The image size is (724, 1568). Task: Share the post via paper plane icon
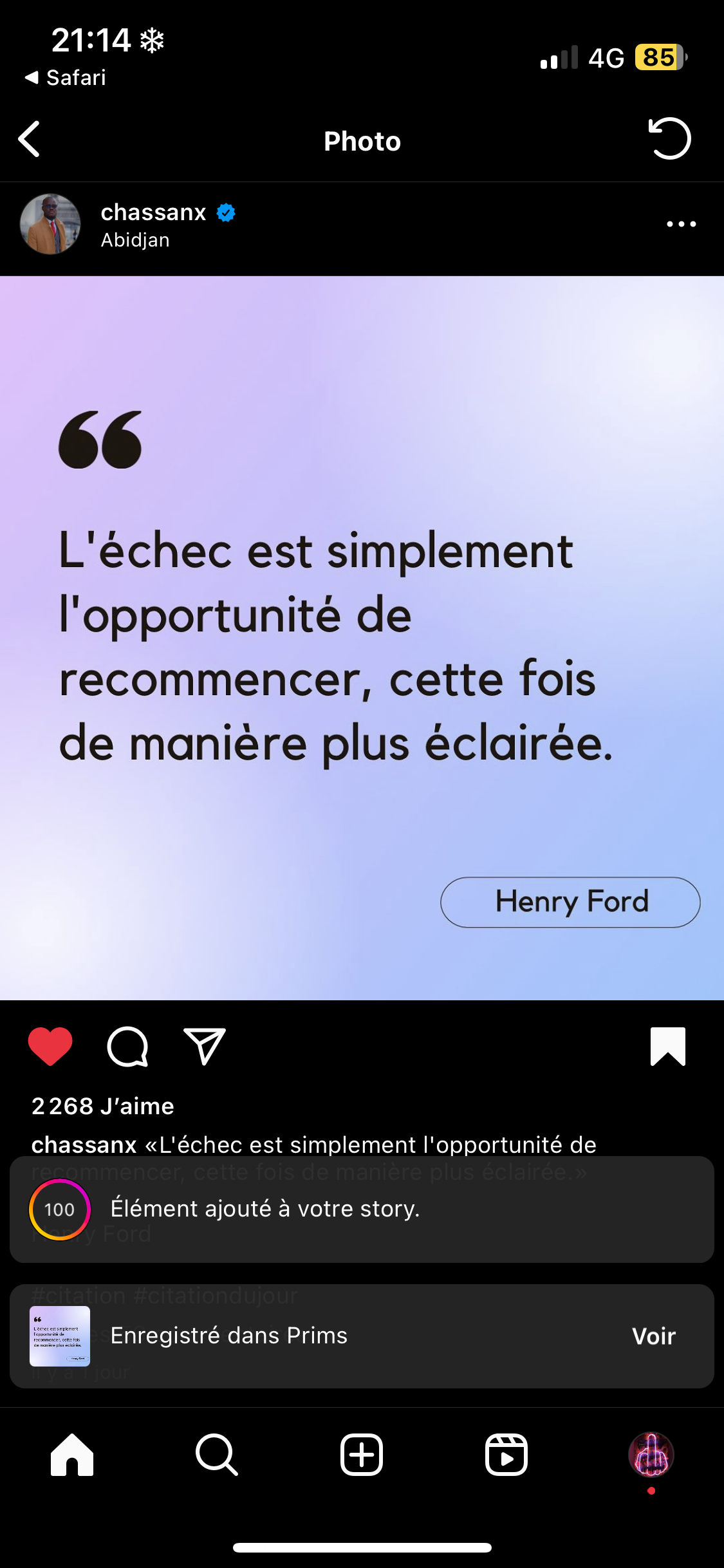(x=205, y=1046)
